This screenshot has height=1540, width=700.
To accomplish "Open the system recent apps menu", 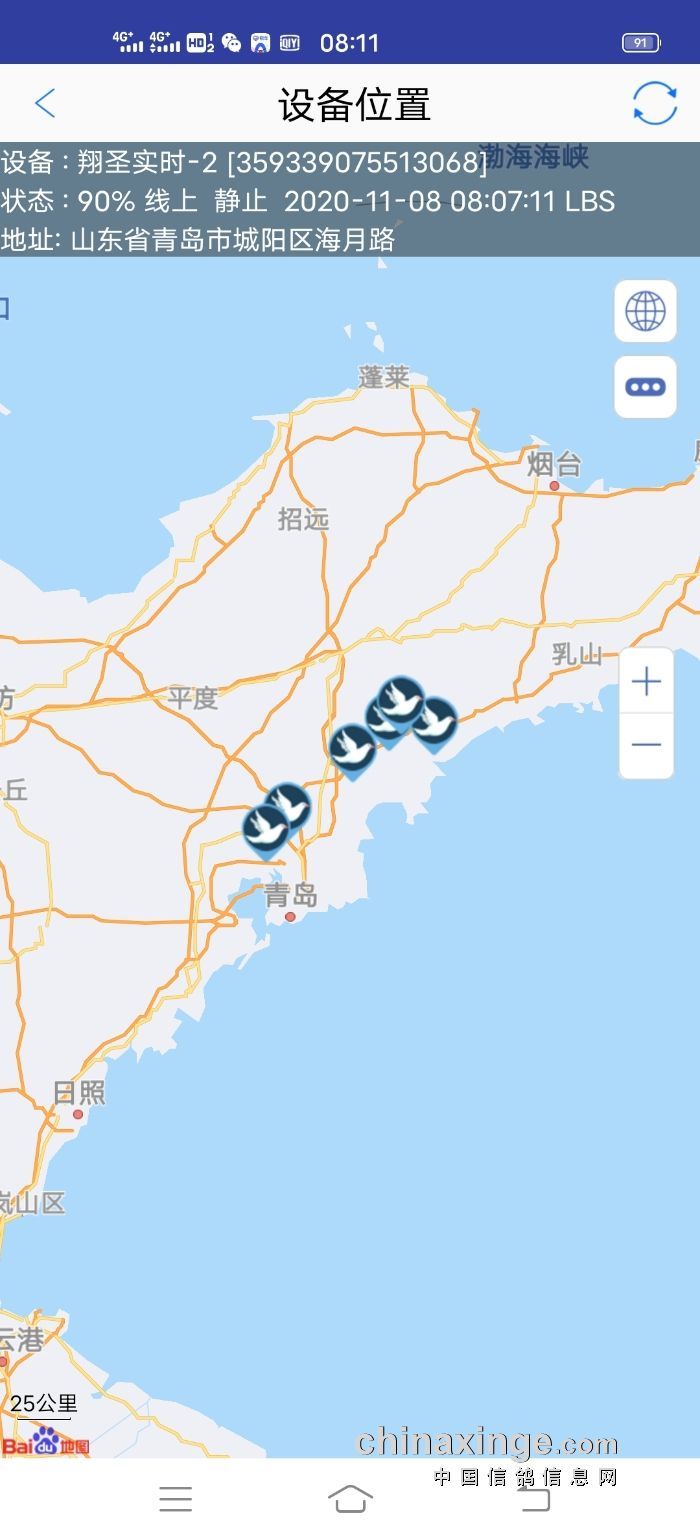I will 176,1498.
